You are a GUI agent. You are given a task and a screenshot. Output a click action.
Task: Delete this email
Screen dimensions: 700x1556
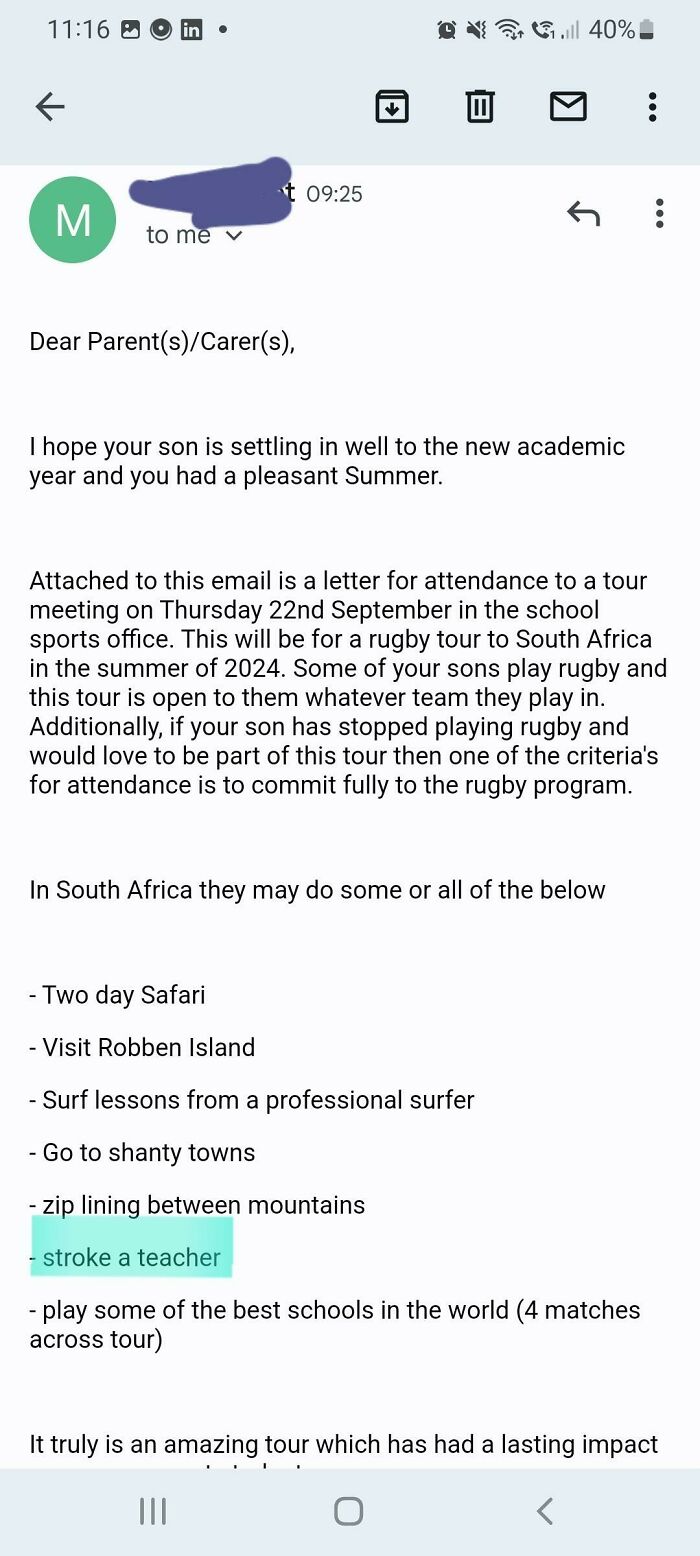pos(480,106)
